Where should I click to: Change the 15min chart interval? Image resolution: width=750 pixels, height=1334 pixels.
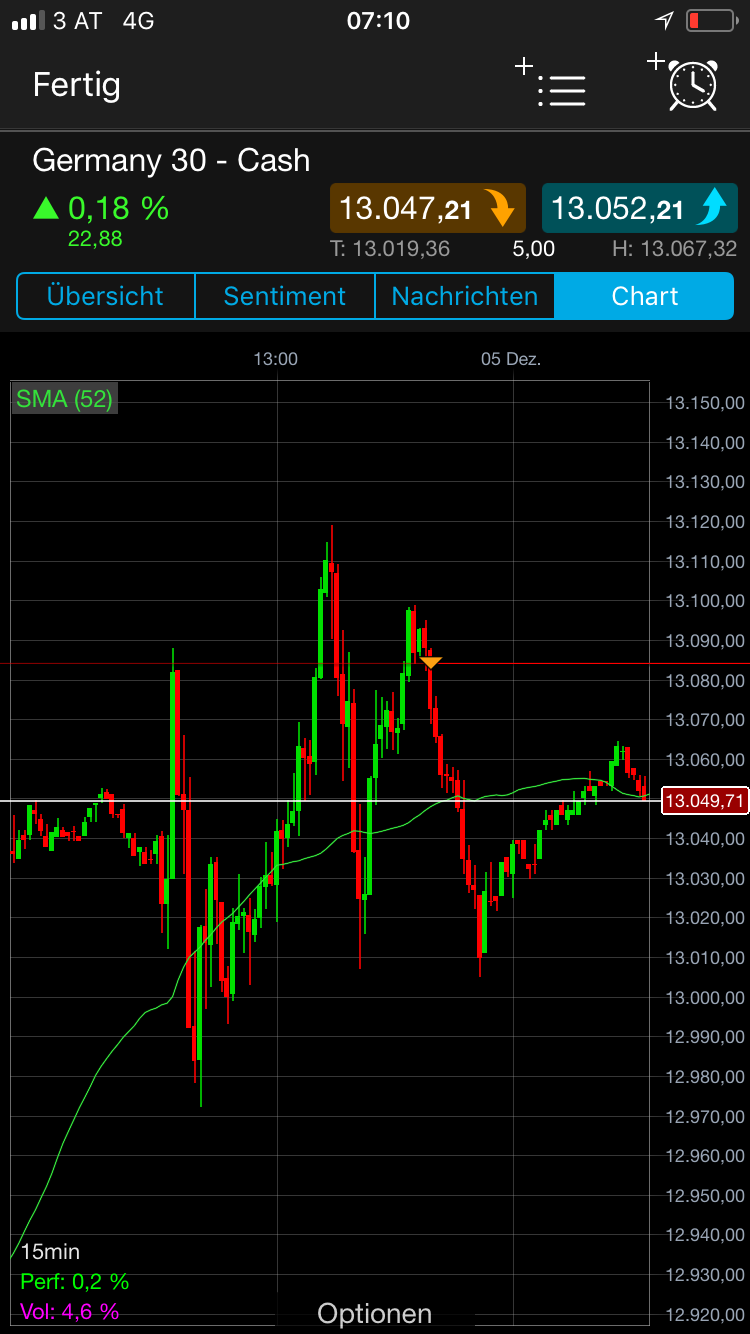click(50, 1251)
